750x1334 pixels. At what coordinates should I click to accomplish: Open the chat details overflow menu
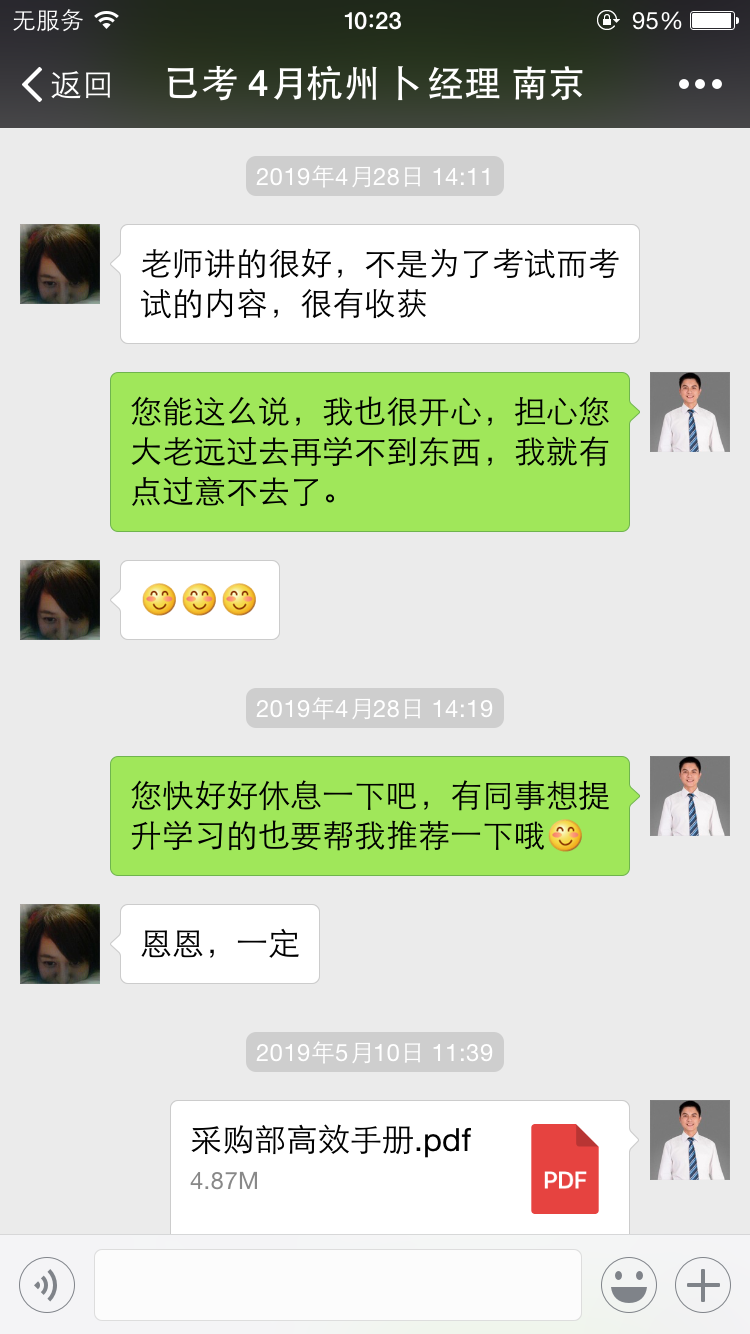pos(700,85)
